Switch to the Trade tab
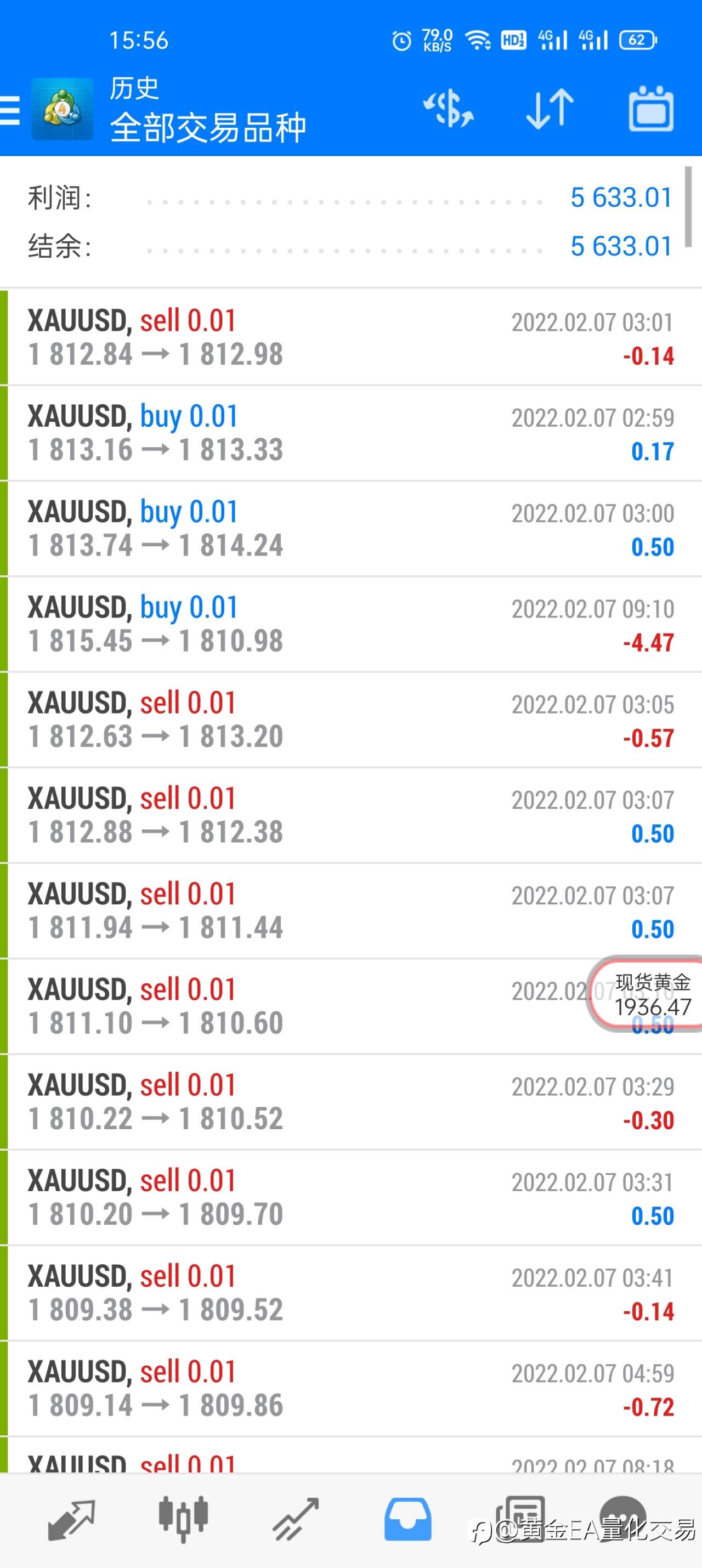The image size is (702, 1568). pyautogui.click(x=295, y=1520)
